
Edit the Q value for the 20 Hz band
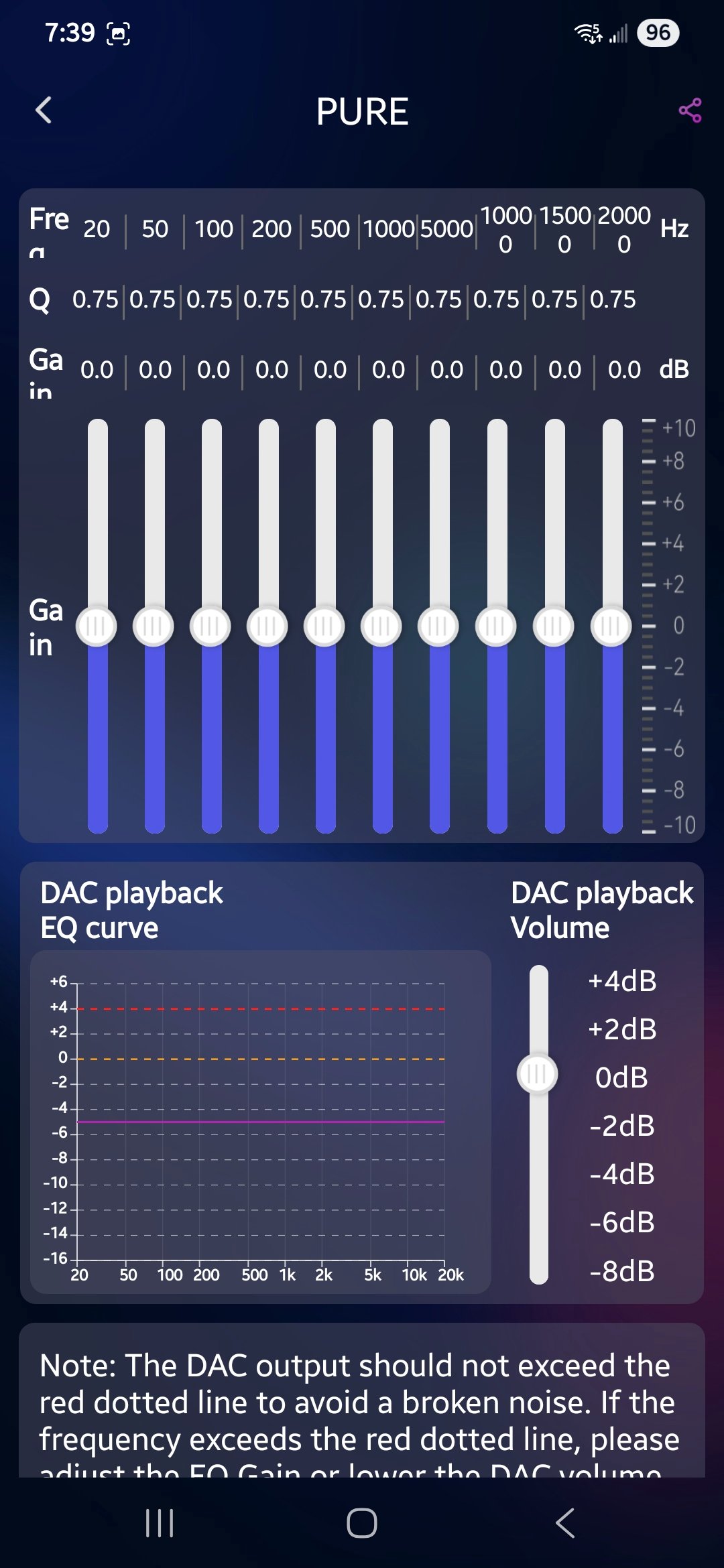(95, 300)
